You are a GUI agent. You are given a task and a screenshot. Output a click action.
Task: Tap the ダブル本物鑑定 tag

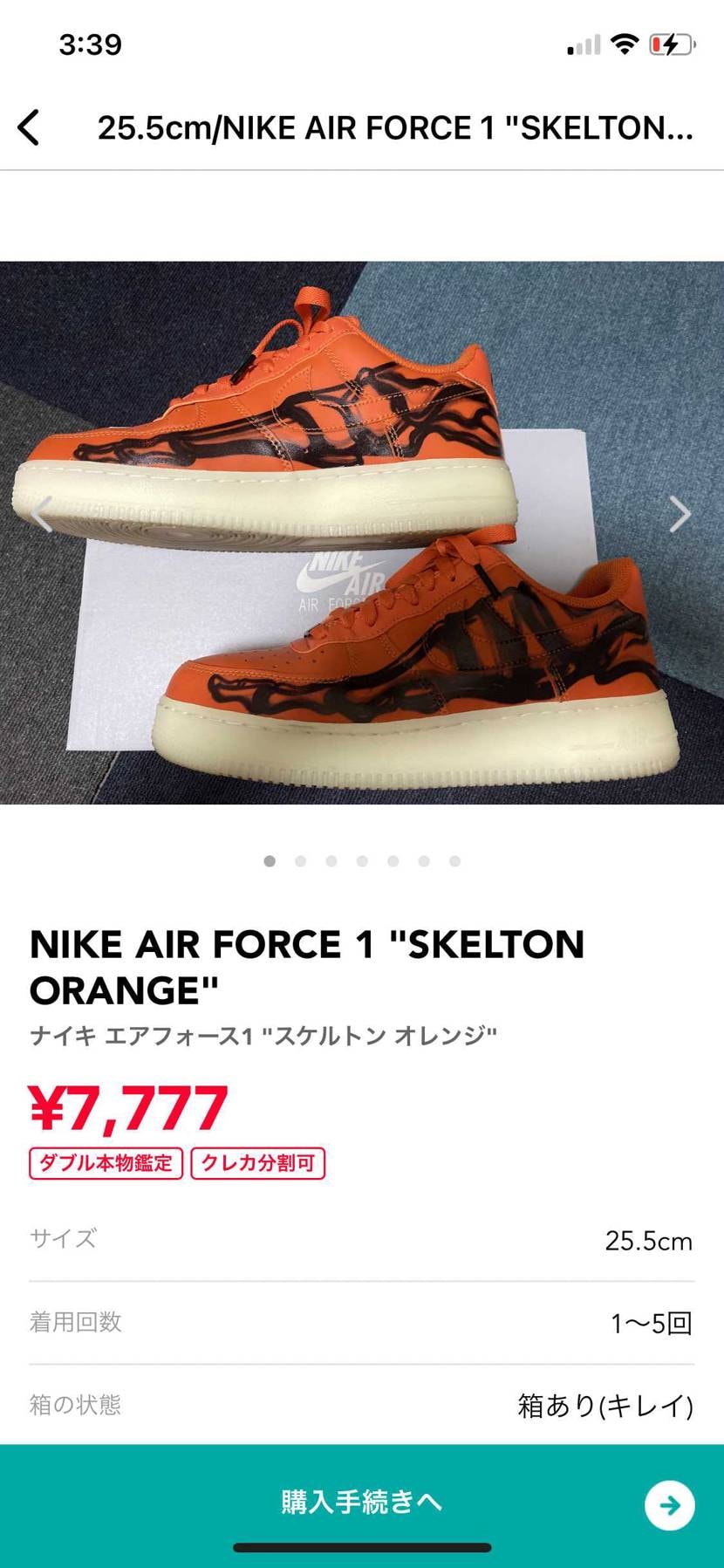(x=106, y=1163)
